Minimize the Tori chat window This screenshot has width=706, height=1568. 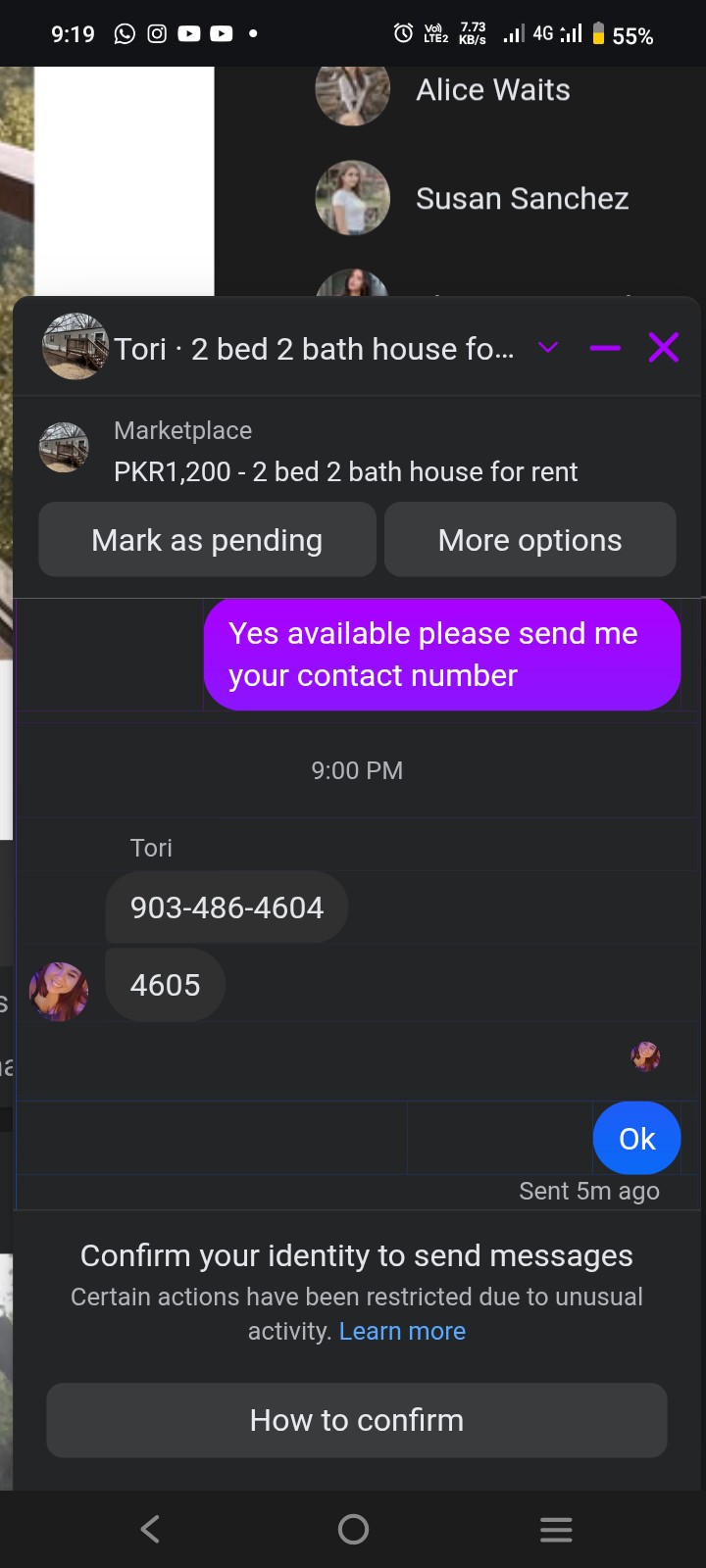click(x=605, y=348)
